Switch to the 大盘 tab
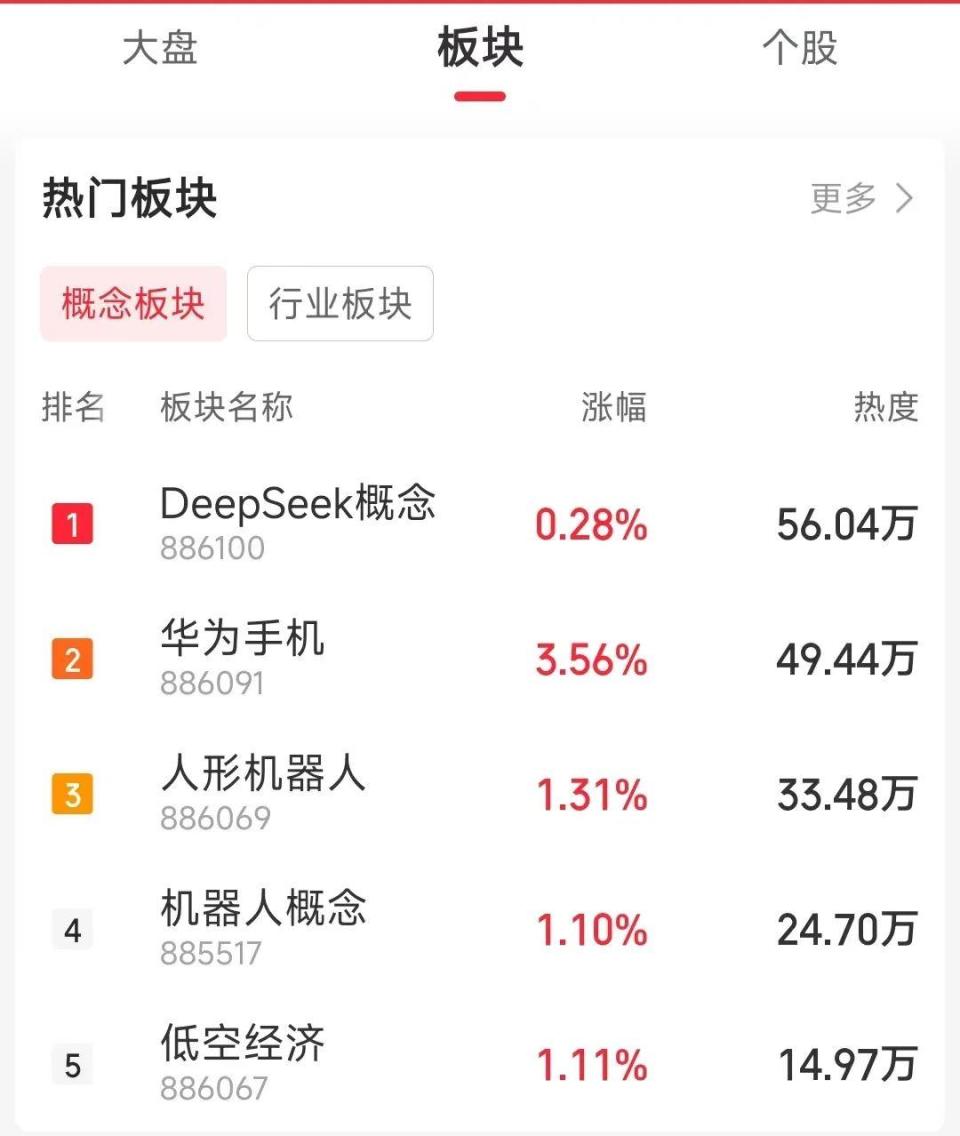The width and height of the screenshot is (960, 1136). pos(160,49)
